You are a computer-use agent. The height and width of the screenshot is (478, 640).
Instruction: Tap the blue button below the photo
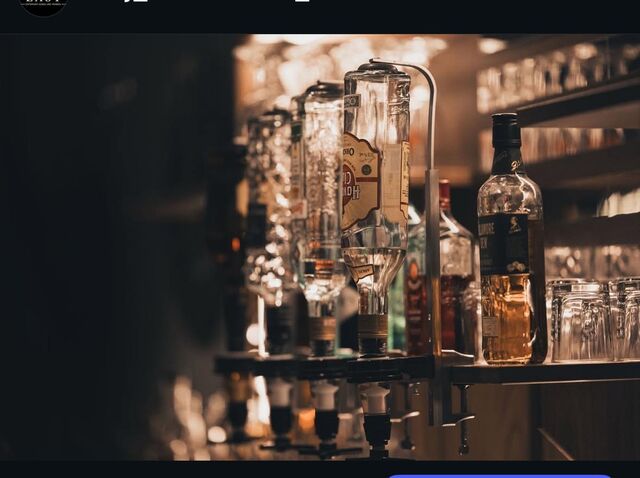point(499,476)
